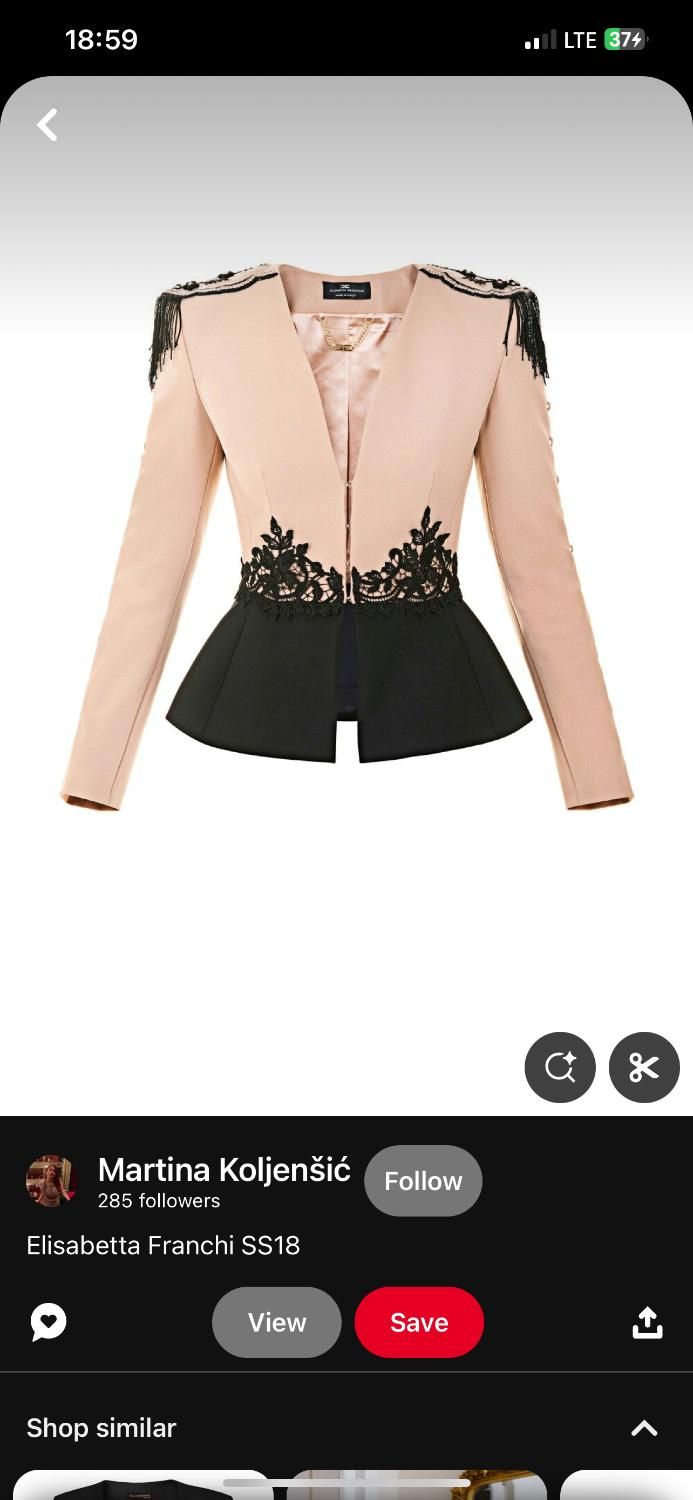Image resolution: width=693 pixels, height=1500 pixels.
Task: Save this pin
Action: pyautogui.click(x=419, y=1322)
